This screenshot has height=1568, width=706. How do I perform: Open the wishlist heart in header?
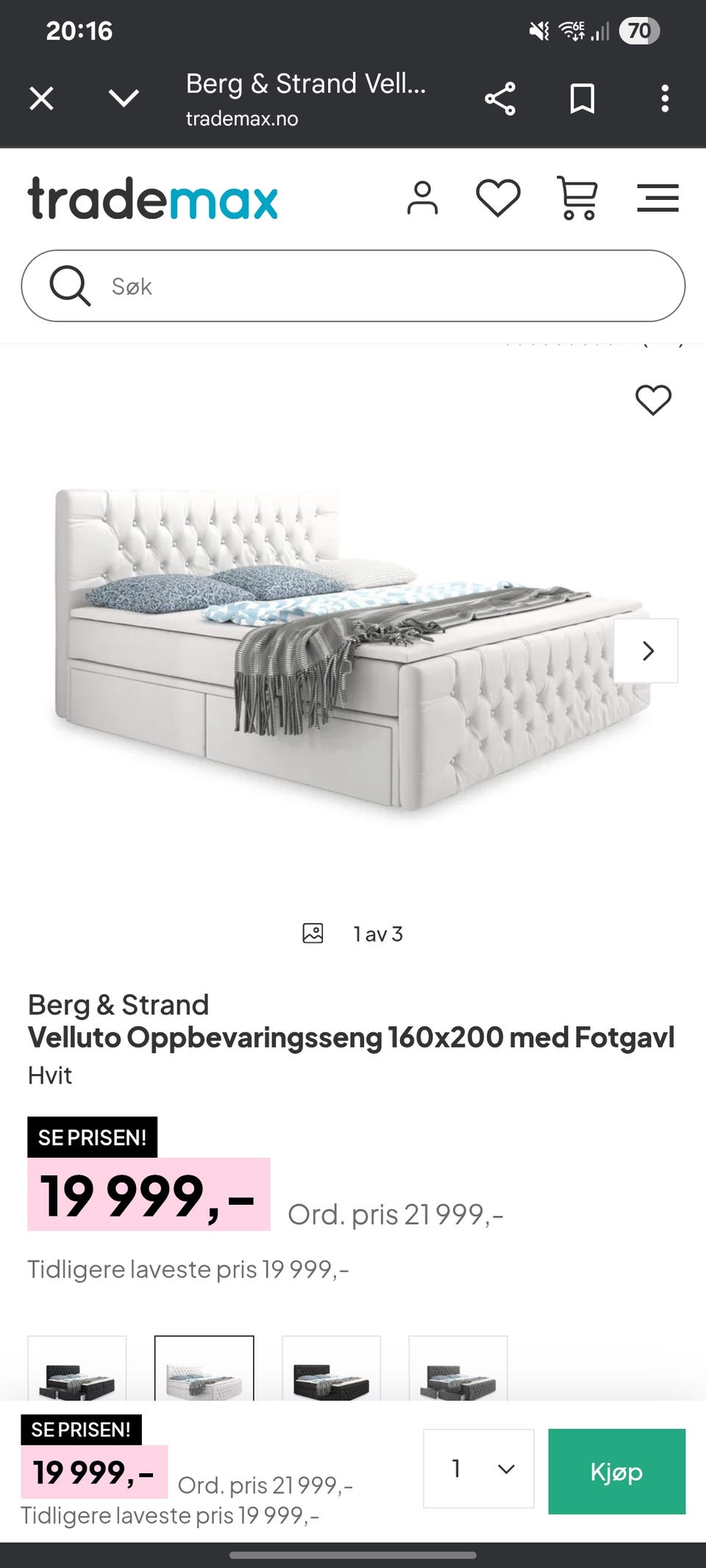[498, 198]
